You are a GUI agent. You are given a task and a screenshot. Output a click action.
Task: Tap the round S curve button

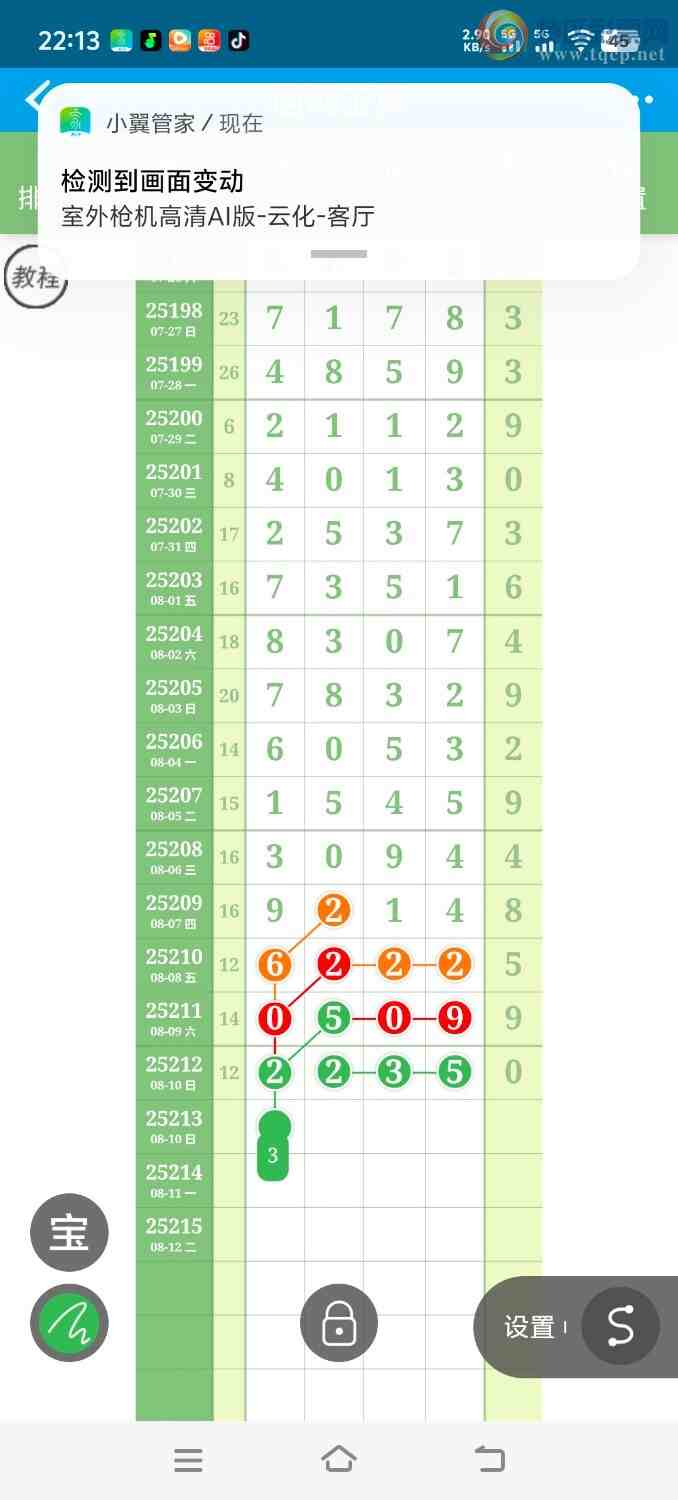621,1326
